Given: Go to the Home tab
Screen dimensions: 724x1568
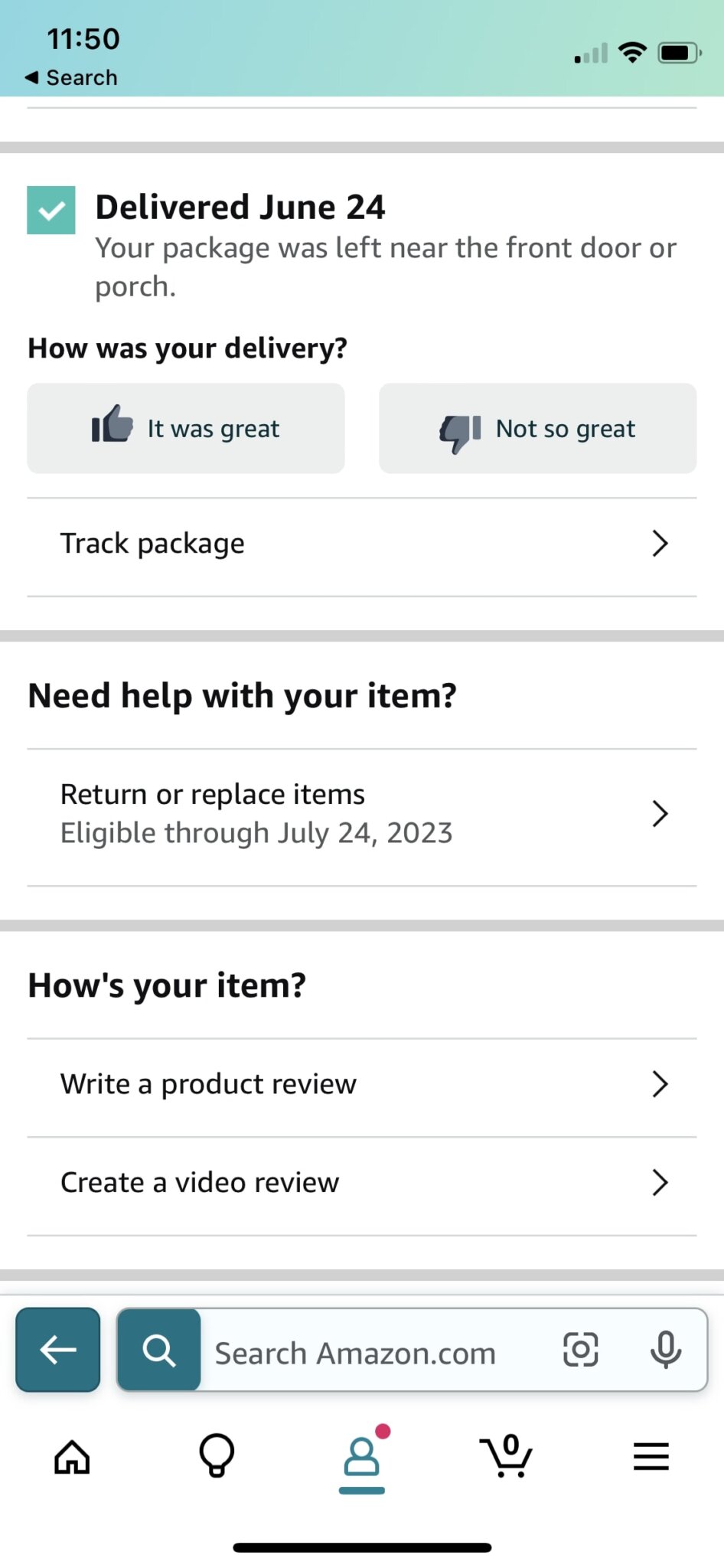Looking at the screenshot, I should point(72,1457).
